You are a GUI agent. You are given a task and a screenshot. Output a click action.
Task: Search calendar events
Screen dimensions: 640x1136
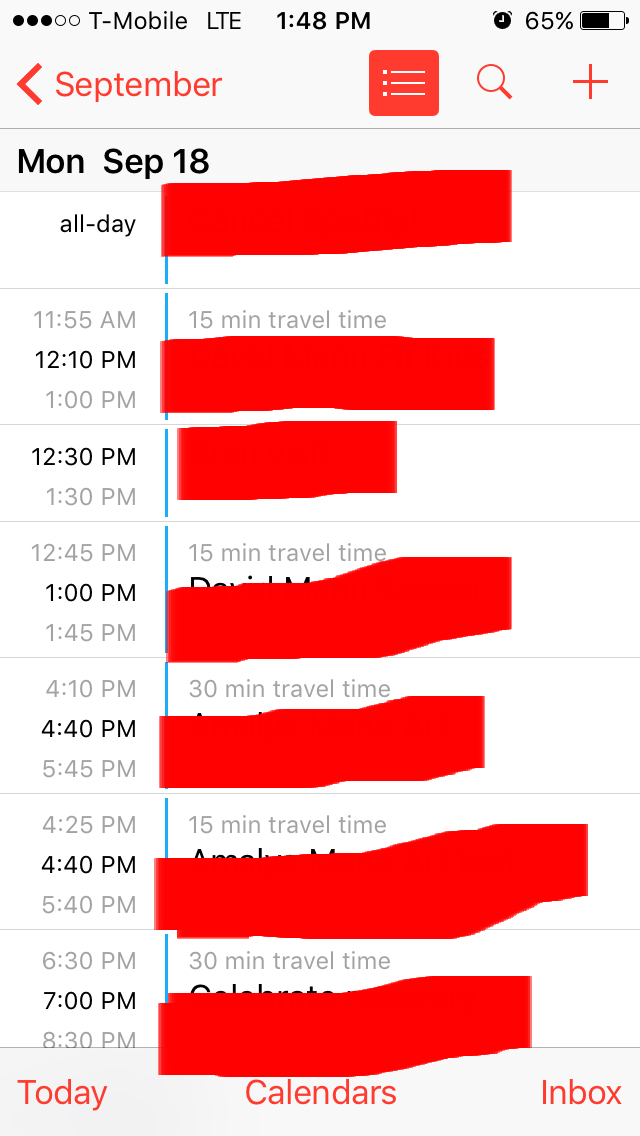point(494,82)
